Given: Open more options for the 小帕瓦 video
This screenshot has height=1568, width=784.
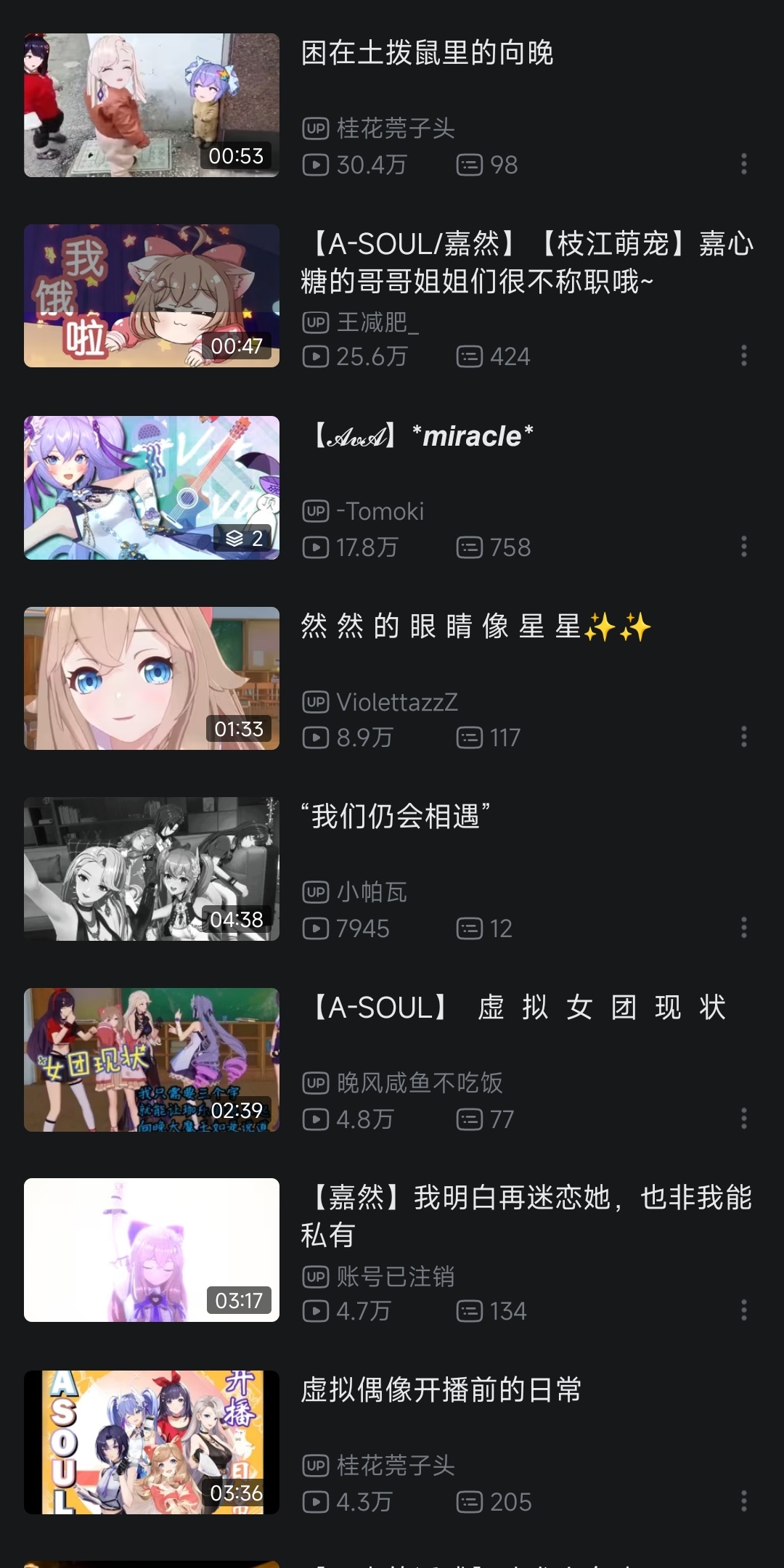Looking at the screenshot, I should pos(743,928).
